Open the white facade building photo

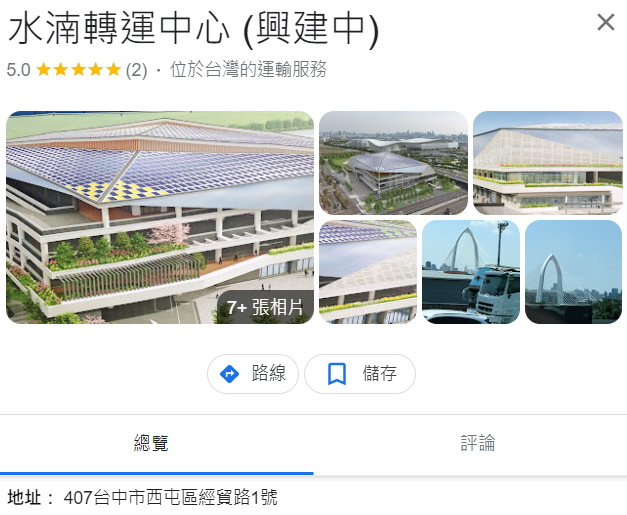[x=548, y=163]
